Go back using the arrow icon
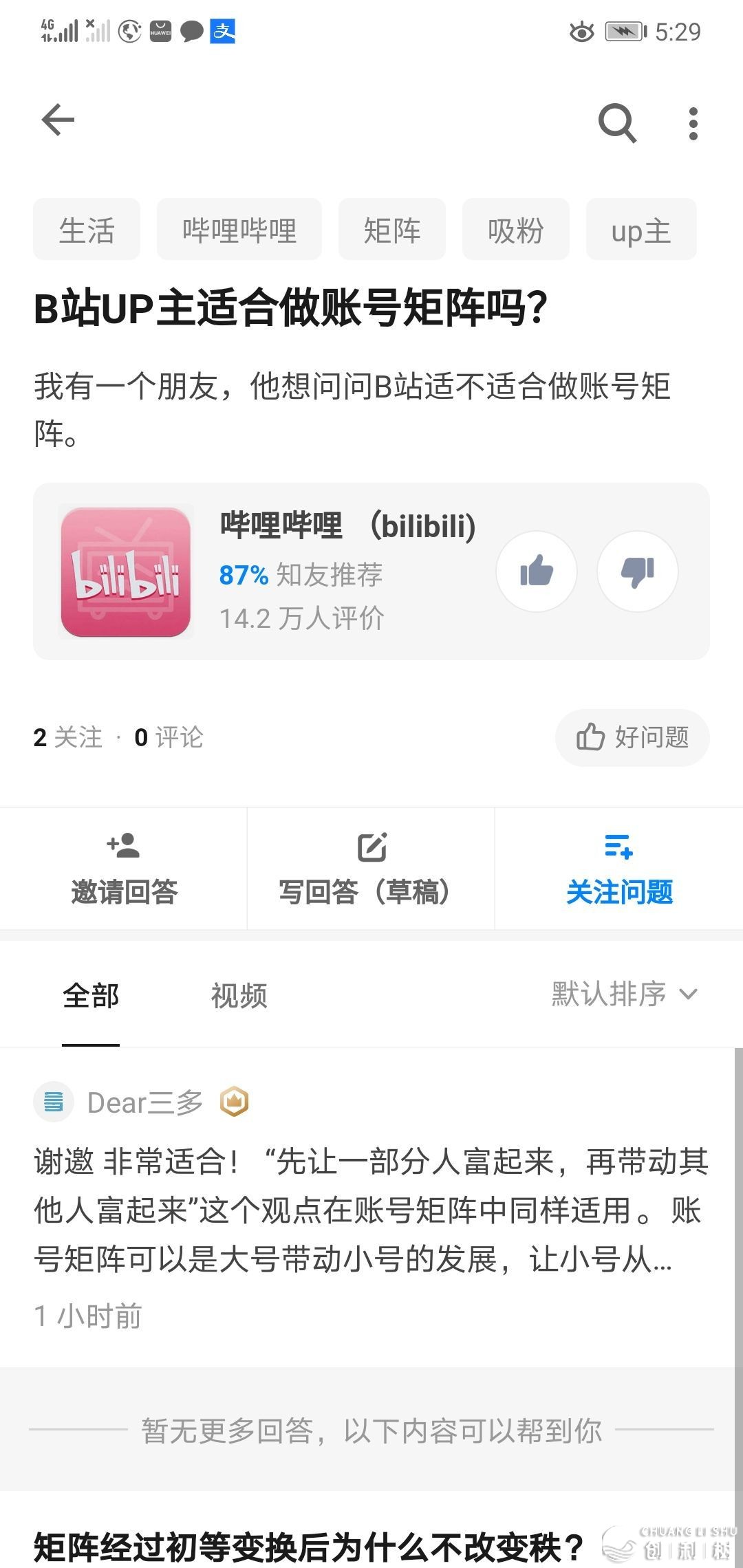This screenshot has height=1568, width=743. pyautogui.click(x=58, y=121)
